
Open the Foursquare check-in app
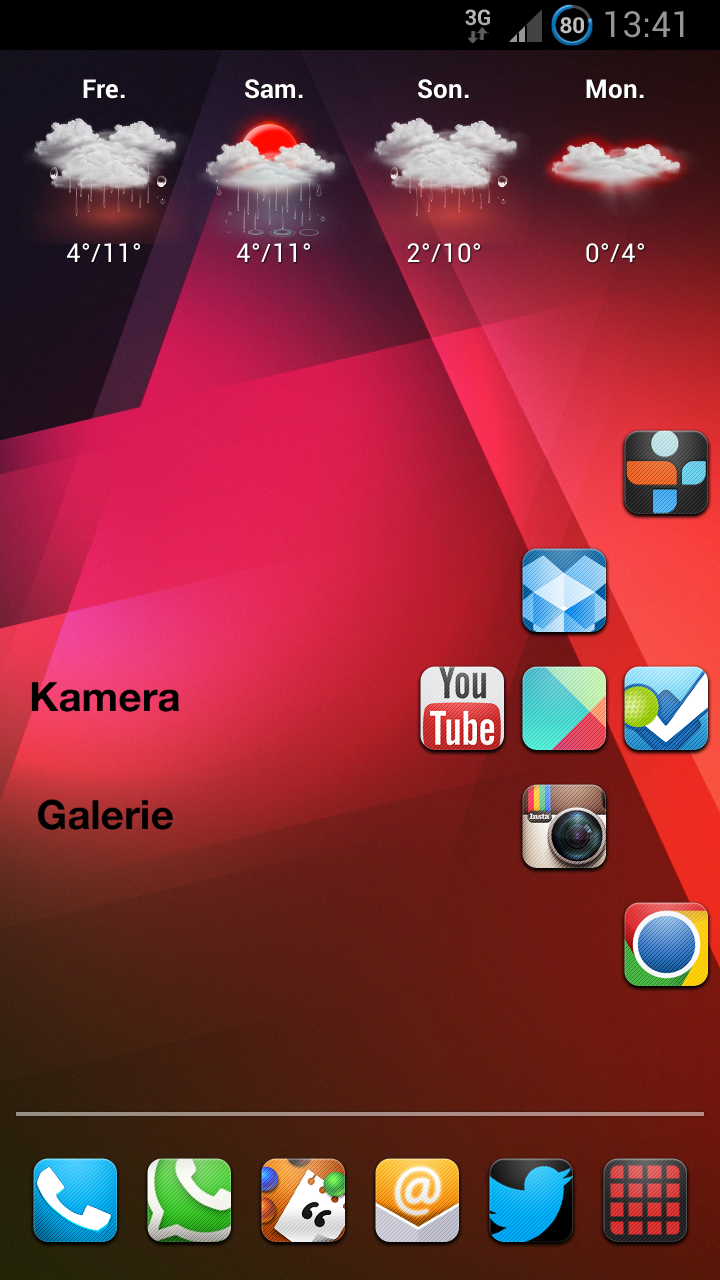tap(666, 708)
